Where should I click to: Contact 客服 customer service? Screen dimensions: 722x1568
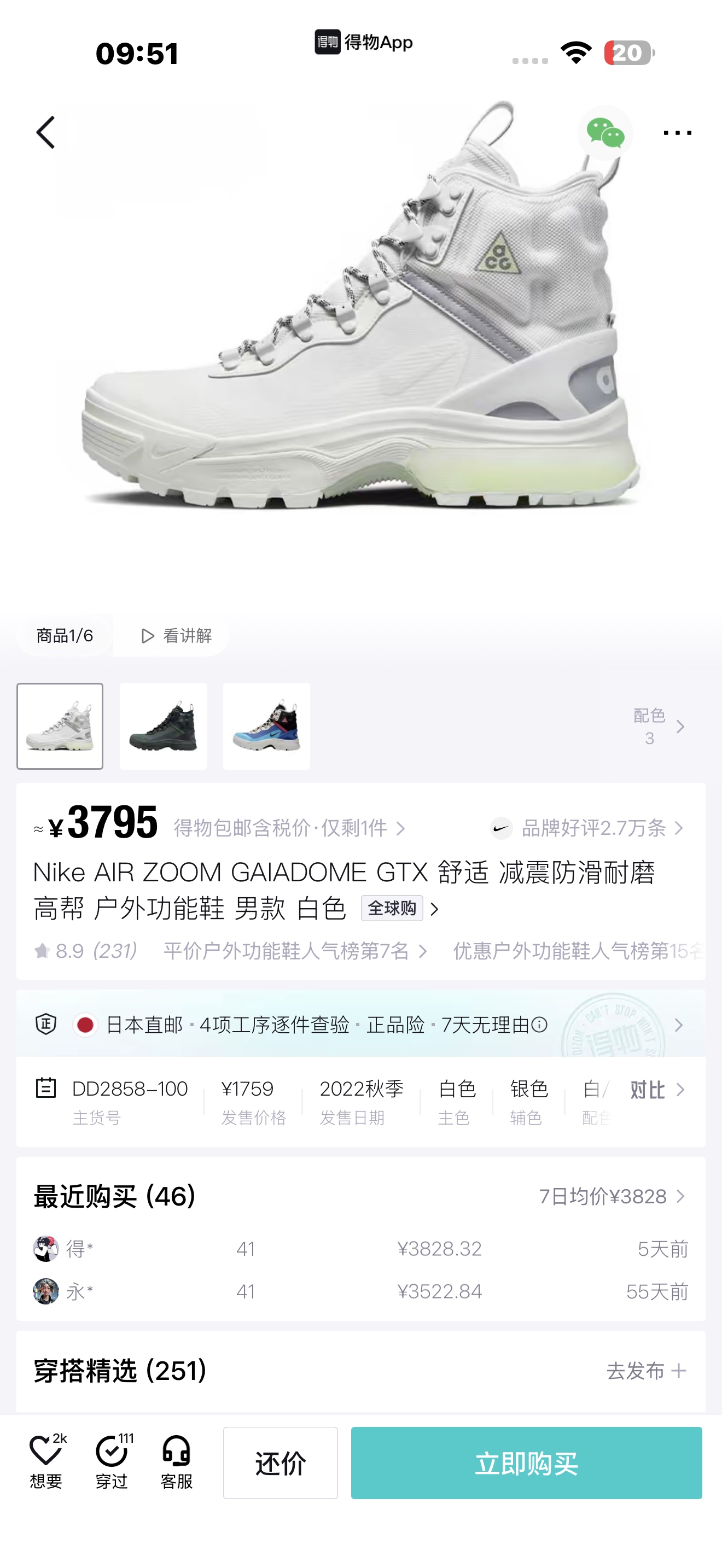[x=177, y=1462]
